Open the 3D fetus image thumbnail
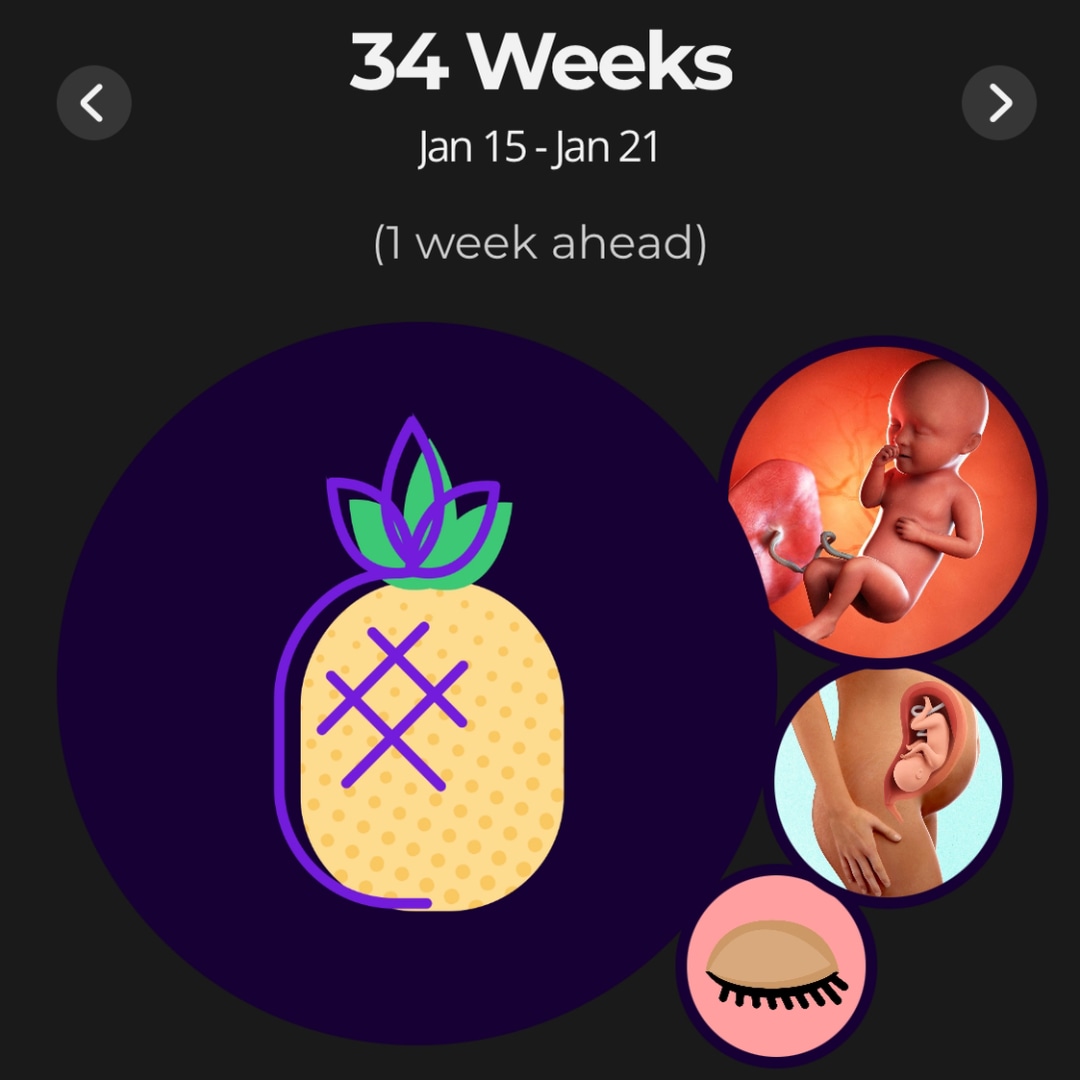 tap(882, 502)
